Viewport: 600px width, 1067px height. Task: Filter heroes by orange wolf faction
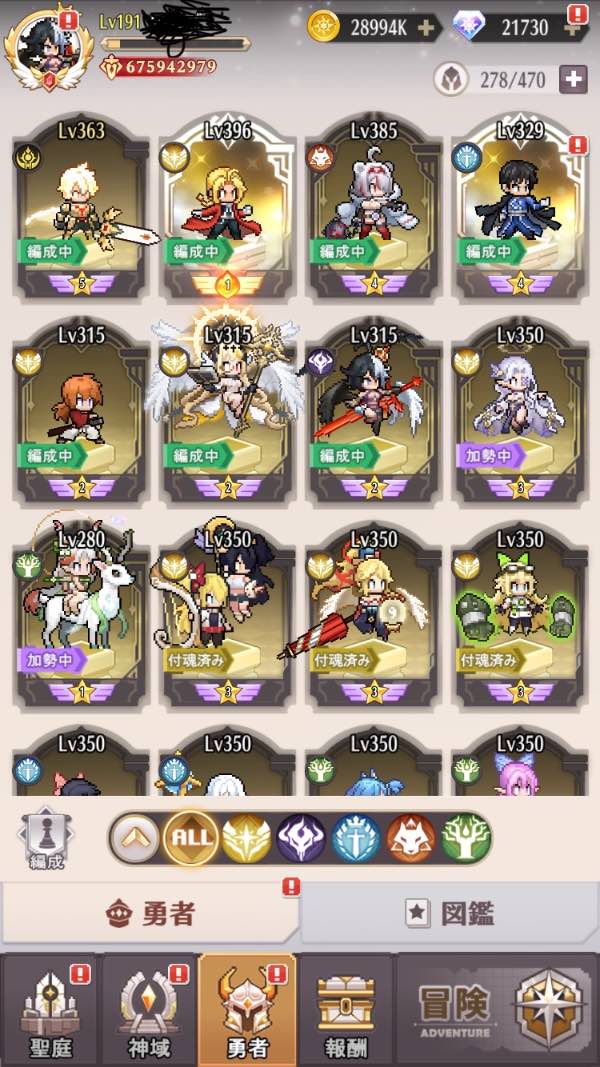coord(410,837)
